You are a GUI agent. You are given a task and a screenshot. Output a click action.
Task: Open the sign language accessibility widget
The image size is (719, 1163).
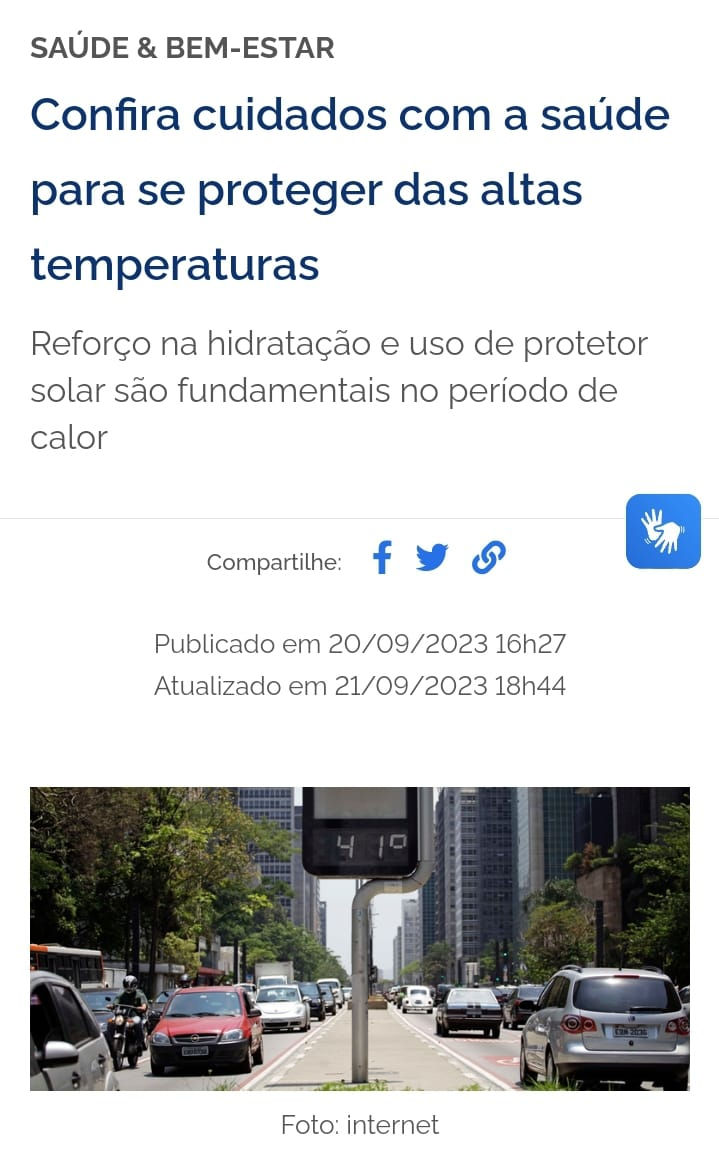coord(663,531)
